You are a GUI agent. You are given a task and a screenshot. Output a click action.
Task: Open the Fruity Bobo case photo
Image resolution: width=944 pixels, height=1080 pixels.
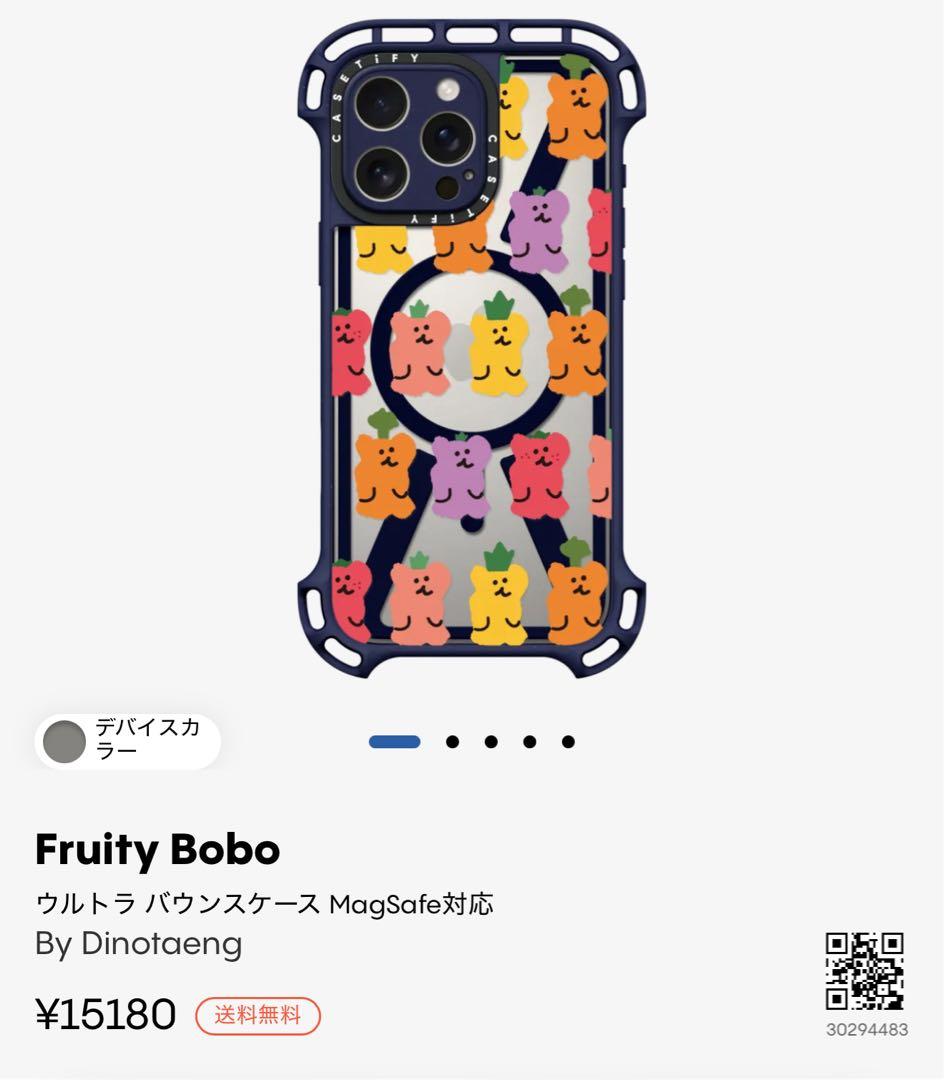click(471, 350)
